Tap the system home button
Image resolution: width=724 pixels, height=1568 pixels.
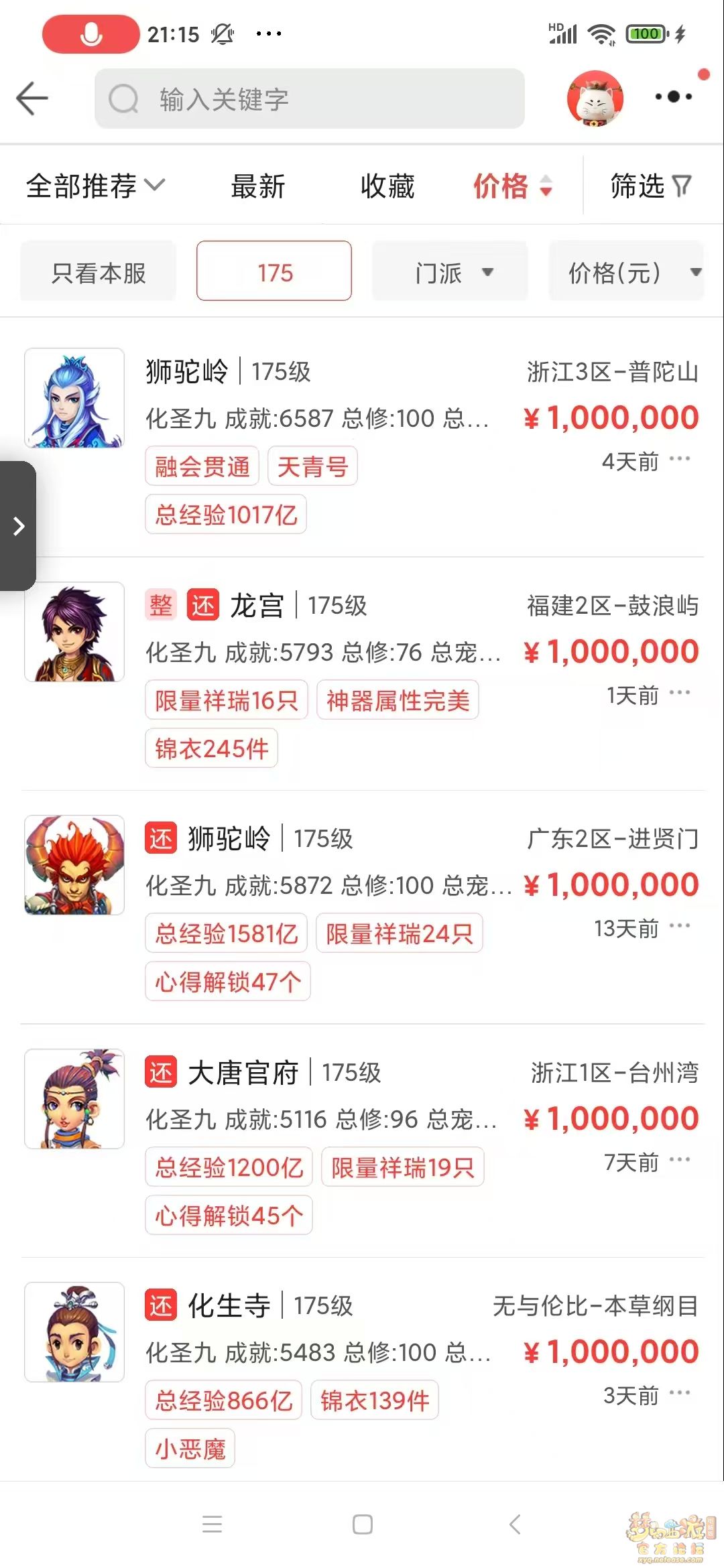coord(363,1524)
